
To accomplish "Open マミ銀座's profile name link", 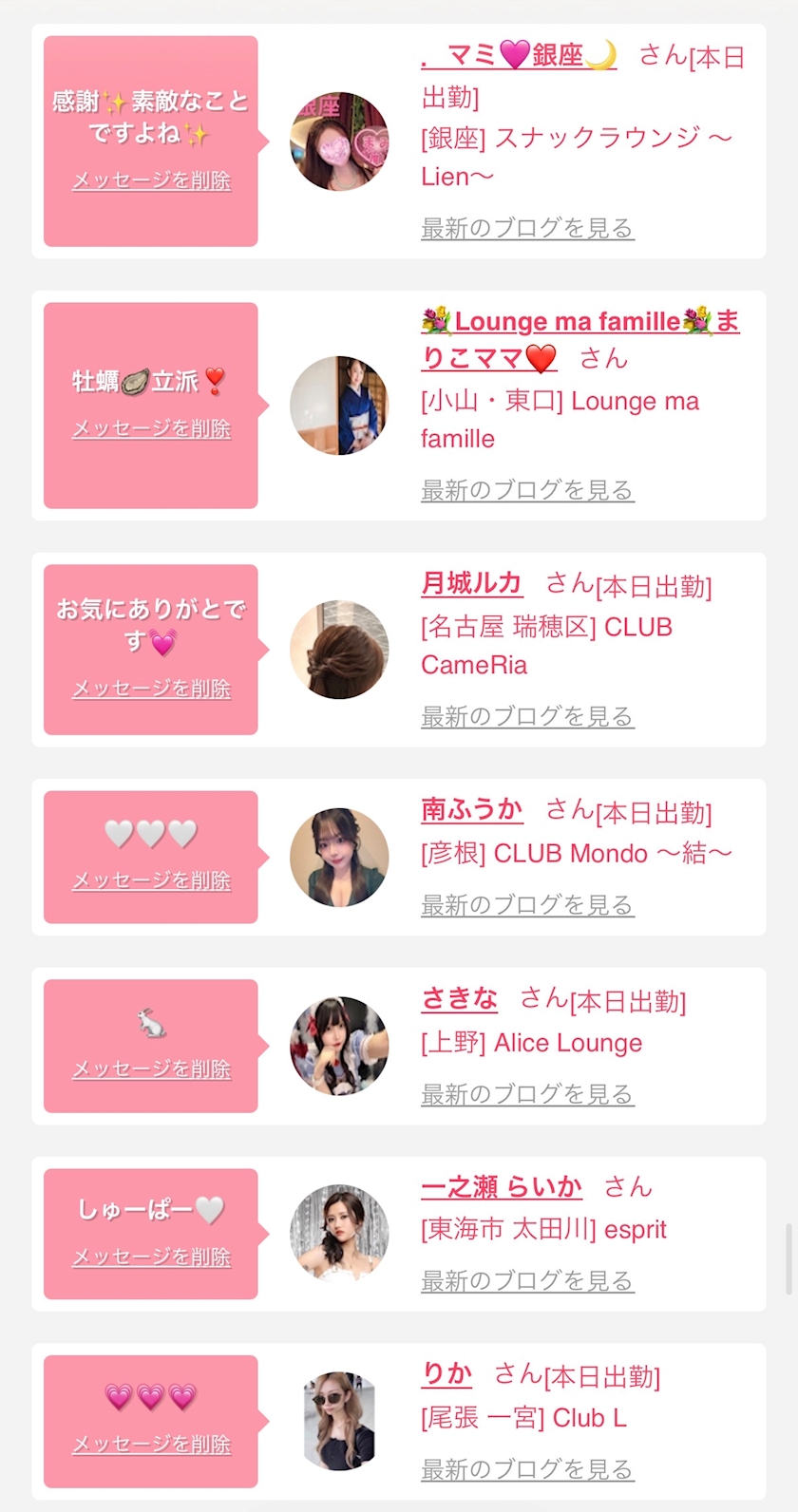I will pyautogui.click(x=519, y=55).
